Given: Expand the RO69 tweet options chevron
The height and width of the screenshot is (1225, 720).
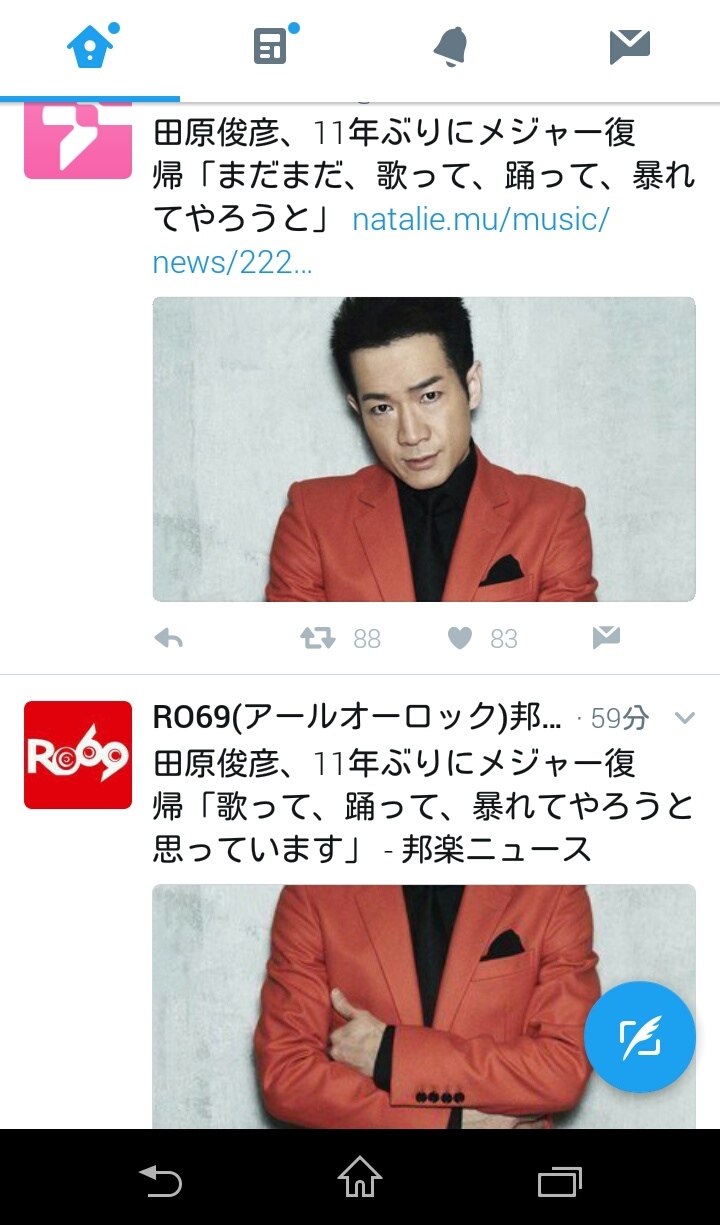Looking at the screenshot, I should pos(685,718).
